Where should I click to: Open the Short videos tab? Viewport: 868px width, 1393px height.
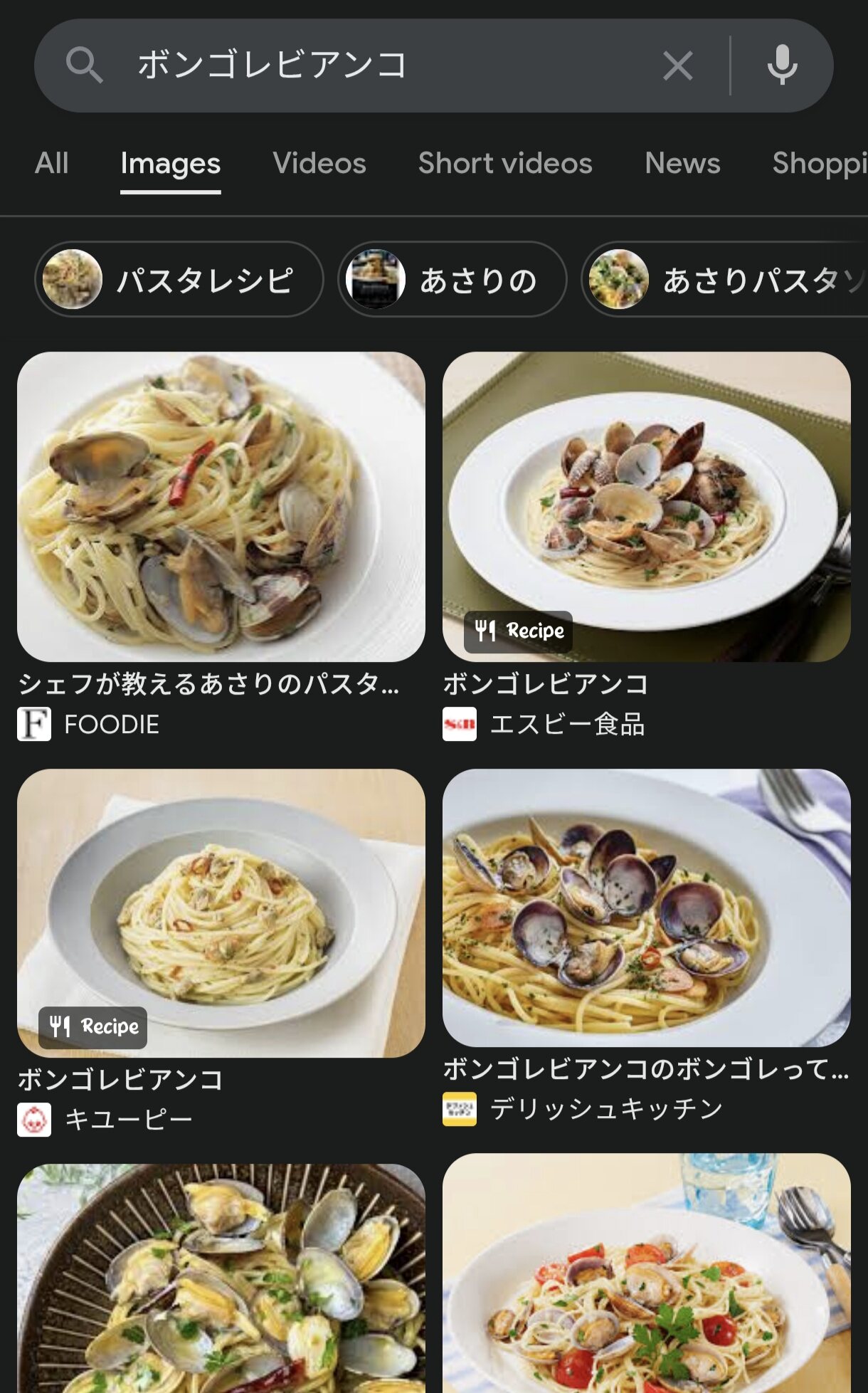click(x=505, y=163)
